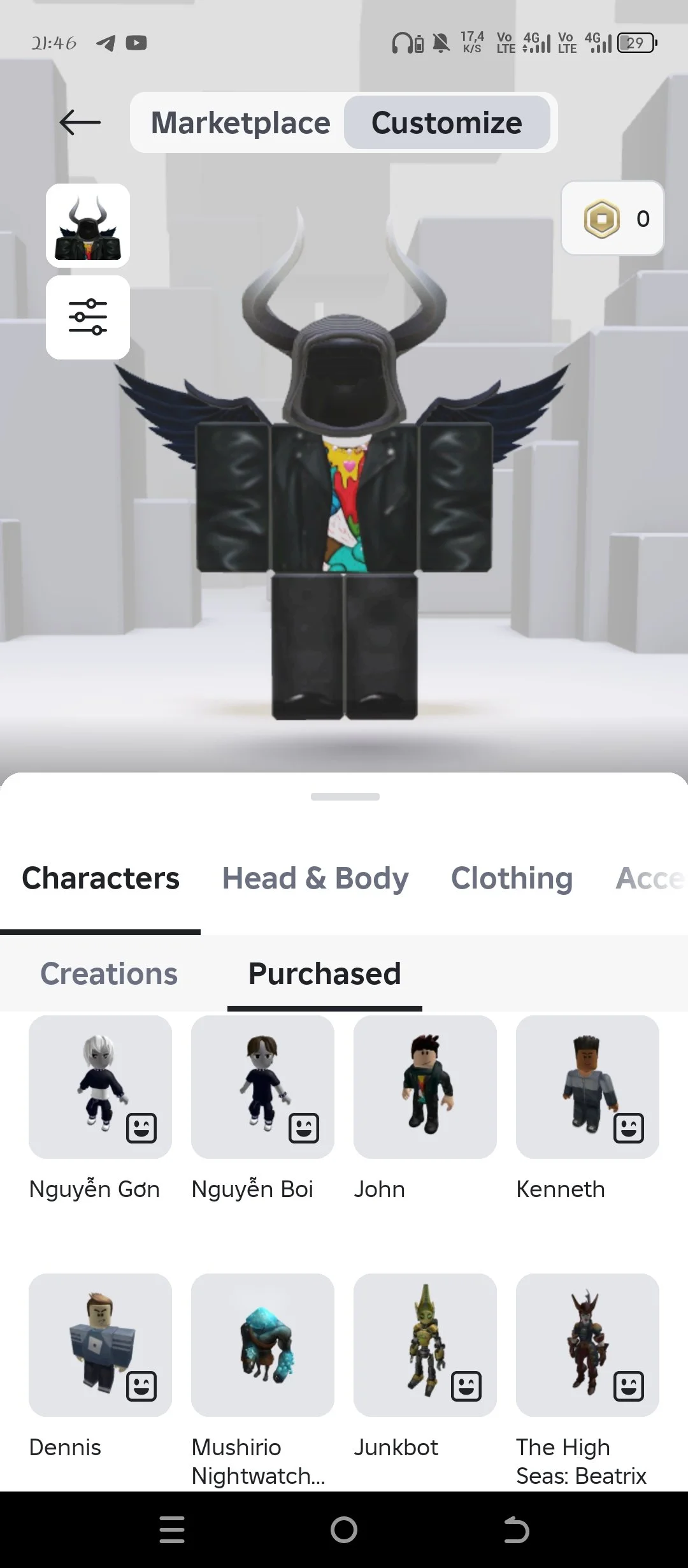This screenshot has height=1568, width=688.
Task: Select the Purchased sub-tab
Action: click(324, 974)
